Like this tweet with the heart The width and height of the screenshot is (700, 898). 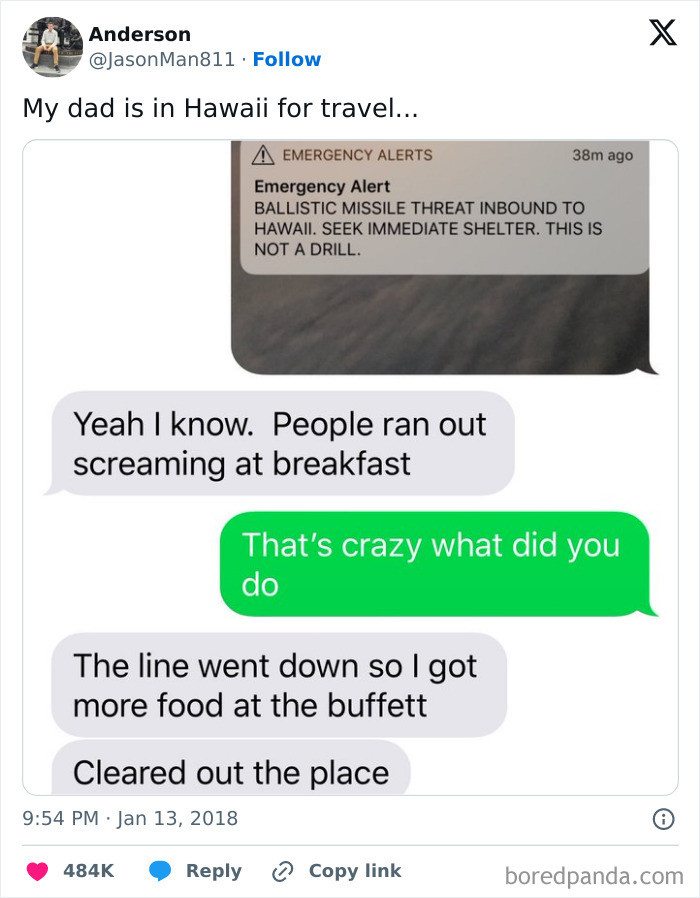(x=38, y=871)
